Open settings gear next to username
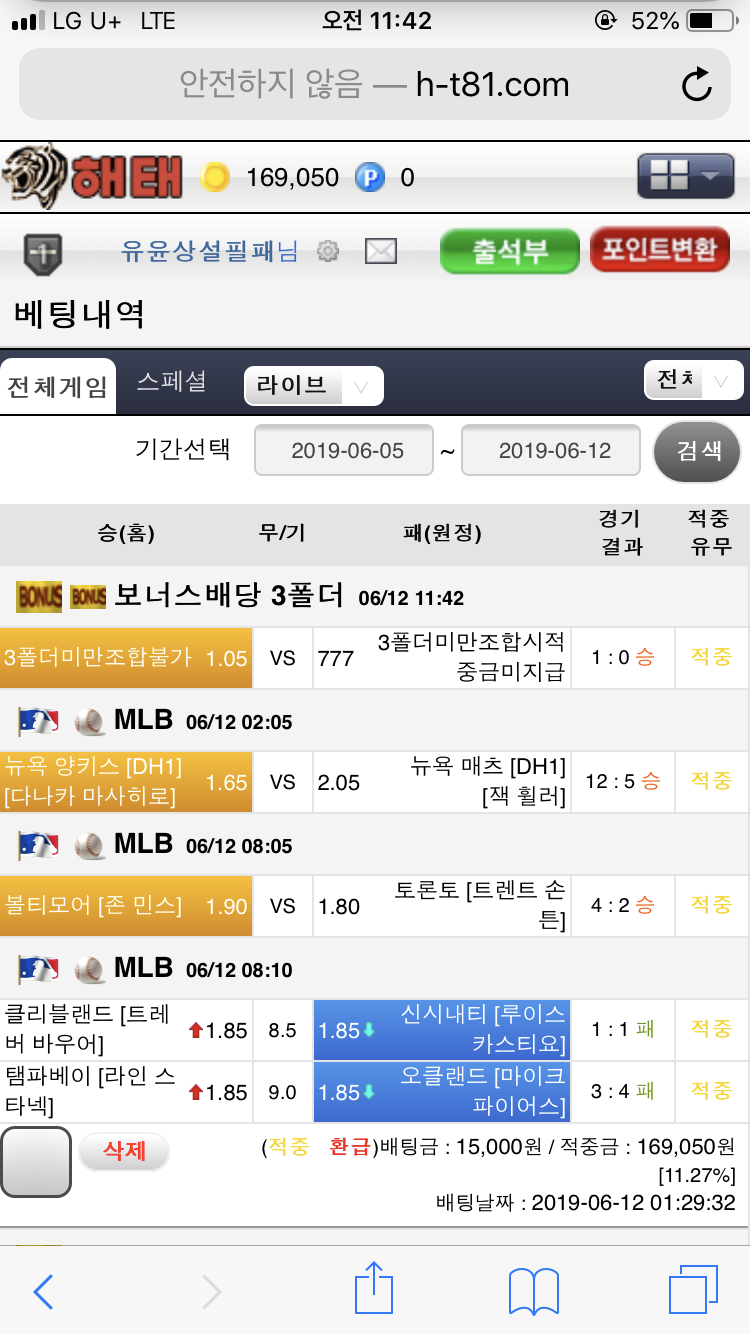Viewport: 750px width, 1334px height. 328,251
